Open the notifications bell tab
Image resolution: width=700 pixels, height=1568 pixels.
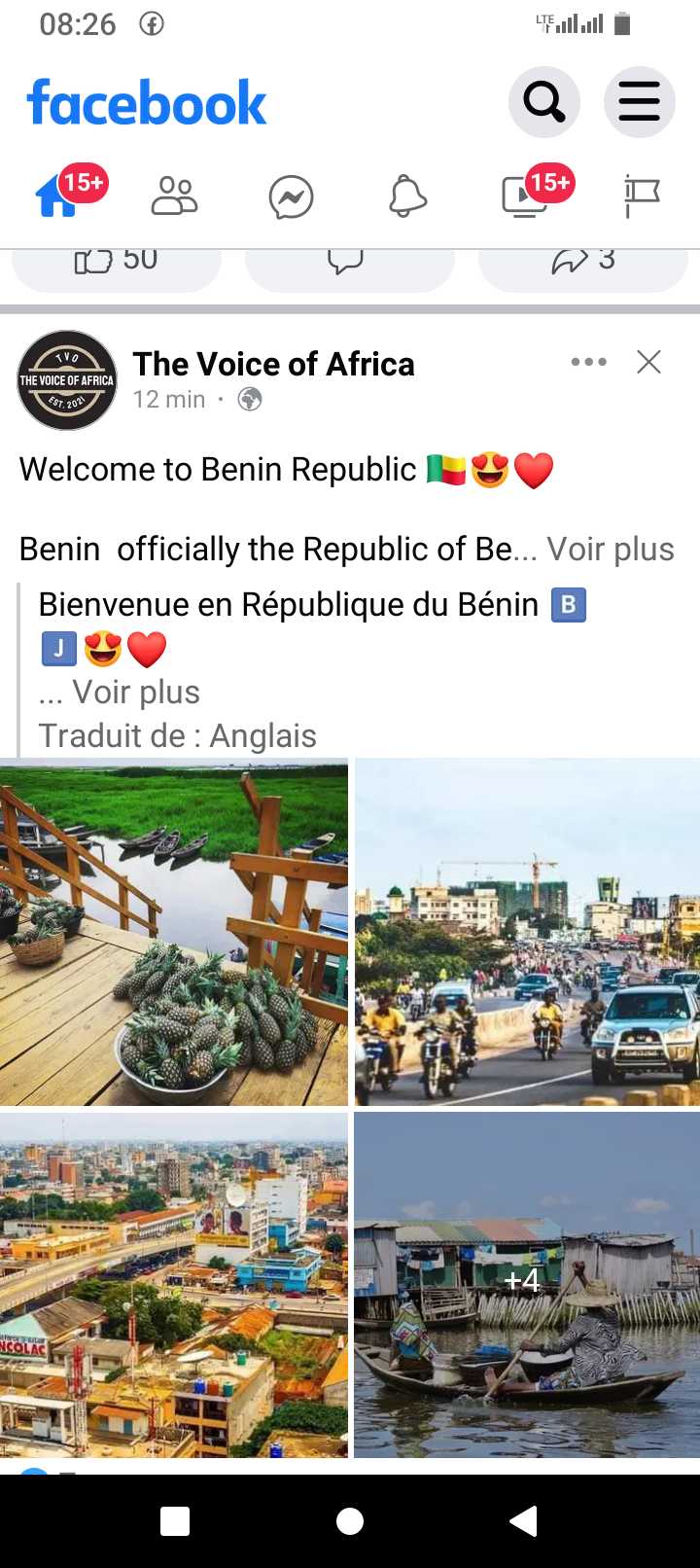(407, 197)
